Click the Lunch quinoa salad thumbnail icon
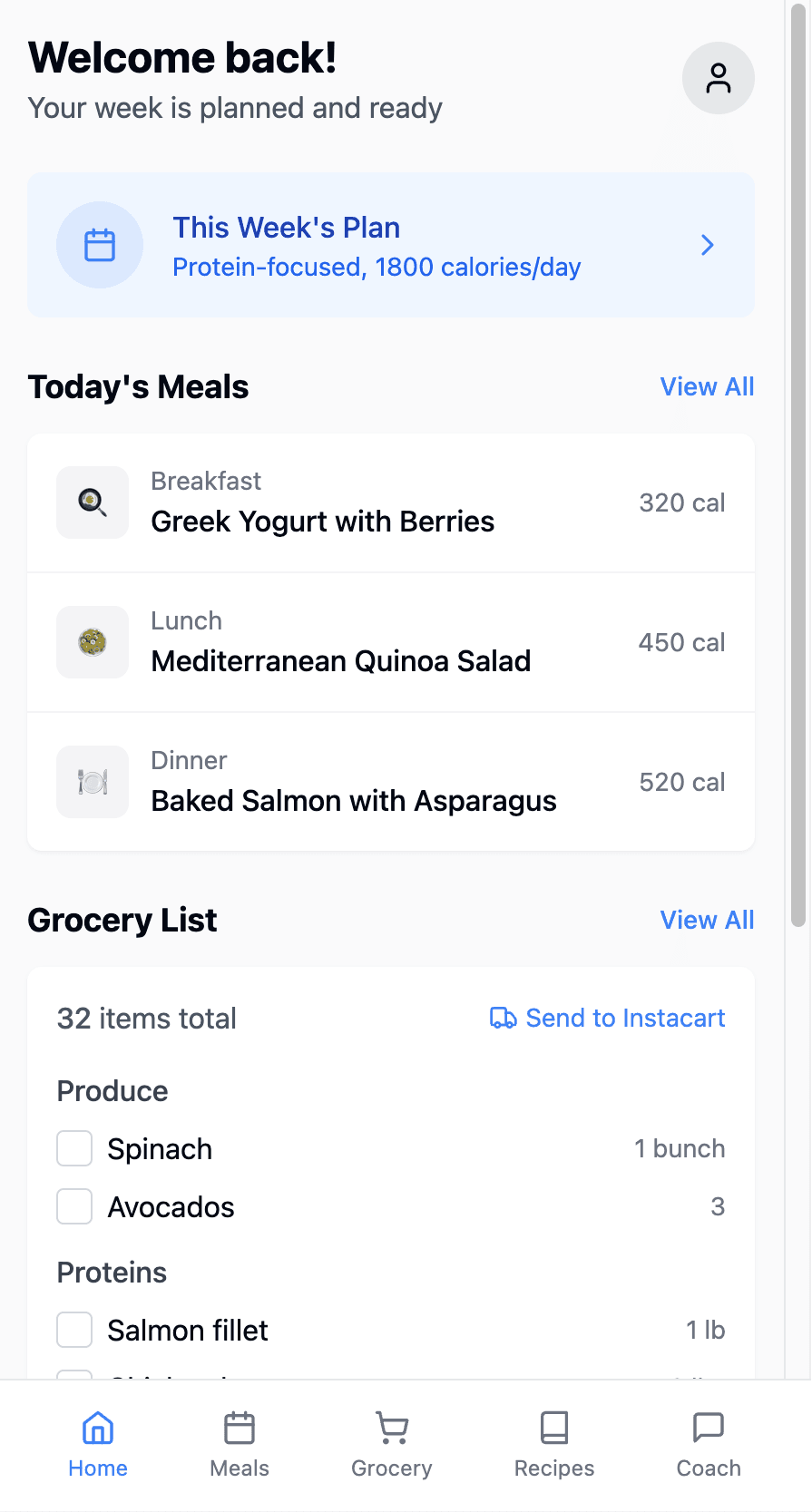 coord(92,642)
